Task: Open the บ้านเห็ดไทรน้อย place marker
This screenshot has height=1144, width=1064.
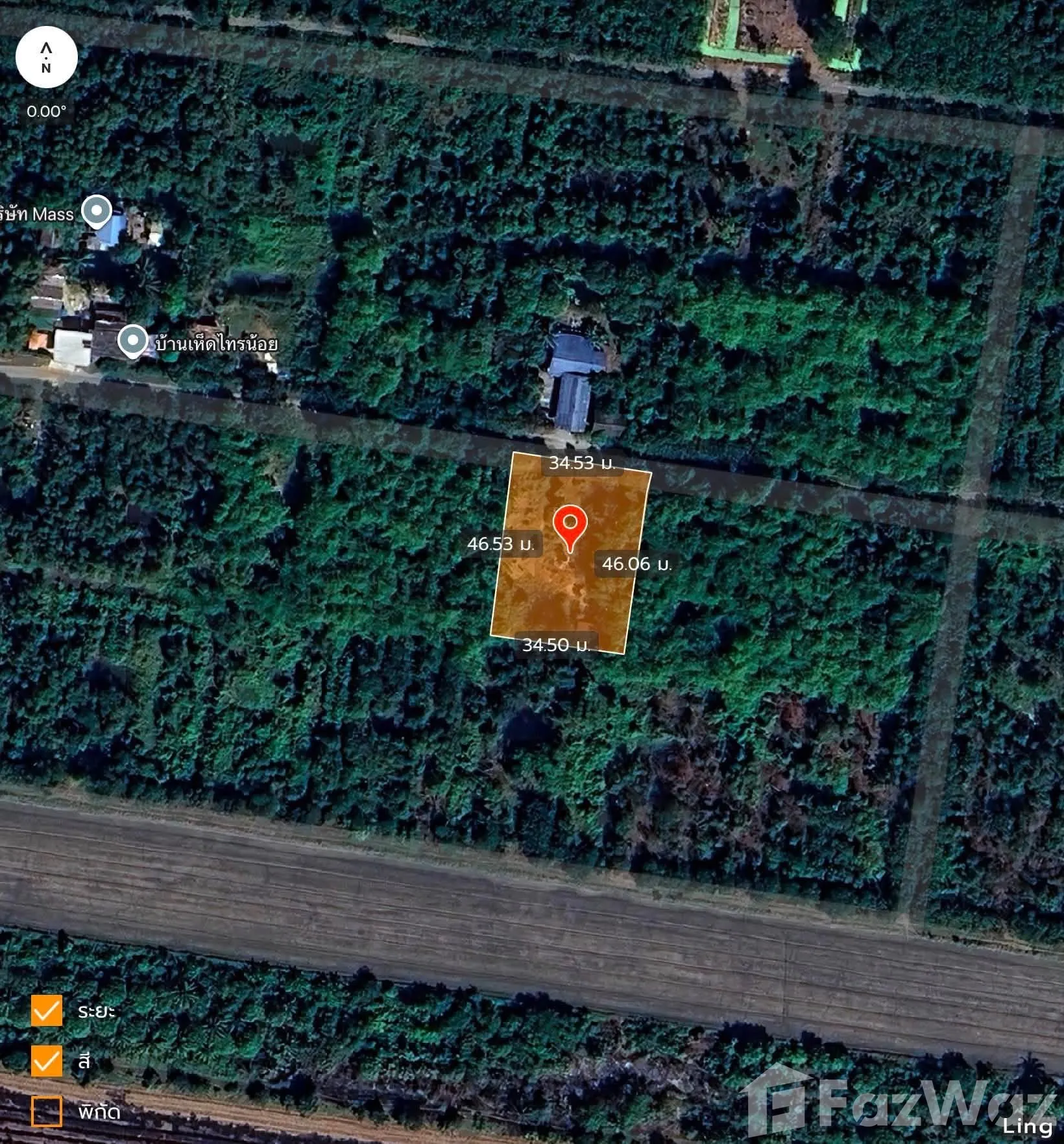Action: (134, 341)
